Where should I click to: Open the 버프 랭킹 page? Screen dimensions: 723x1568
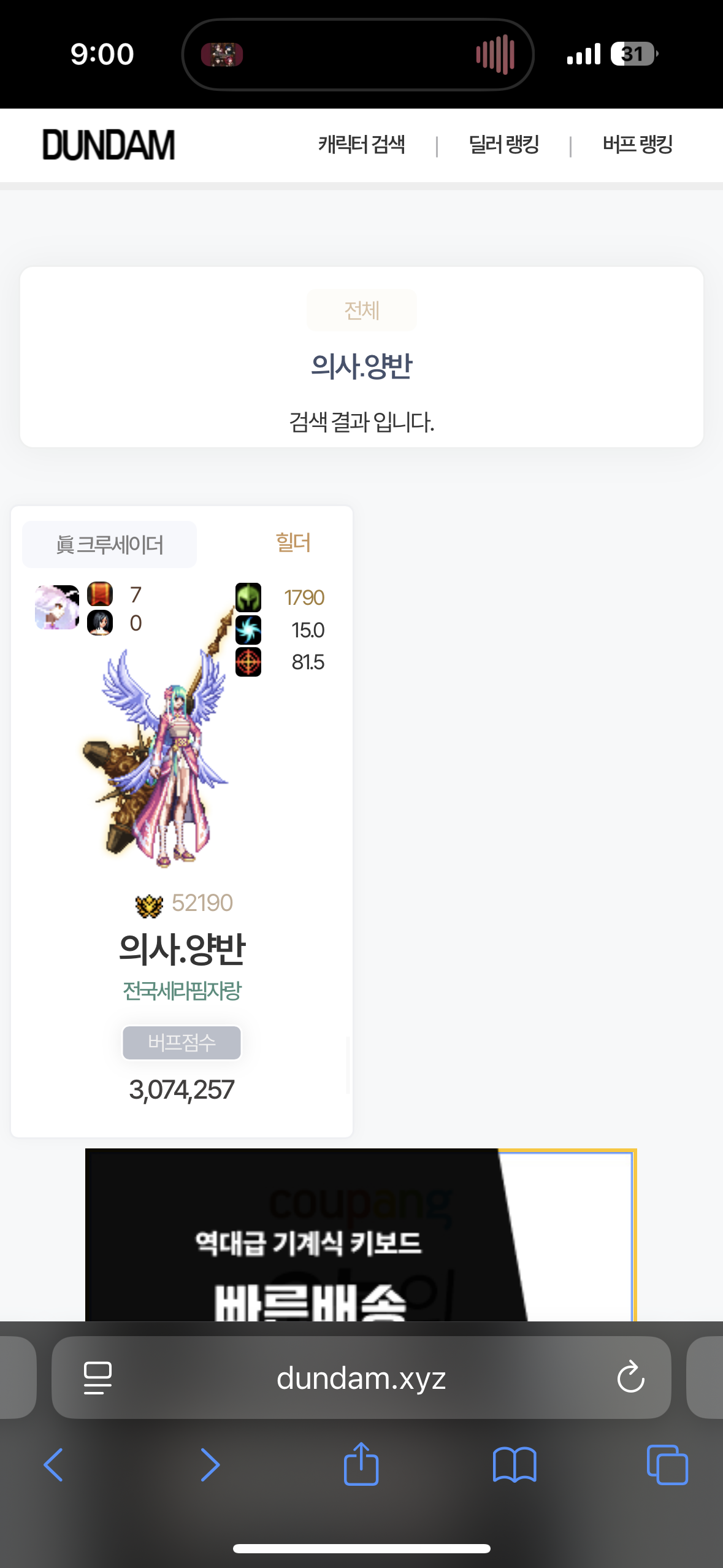pyautogui.click(x=637, y=145)
